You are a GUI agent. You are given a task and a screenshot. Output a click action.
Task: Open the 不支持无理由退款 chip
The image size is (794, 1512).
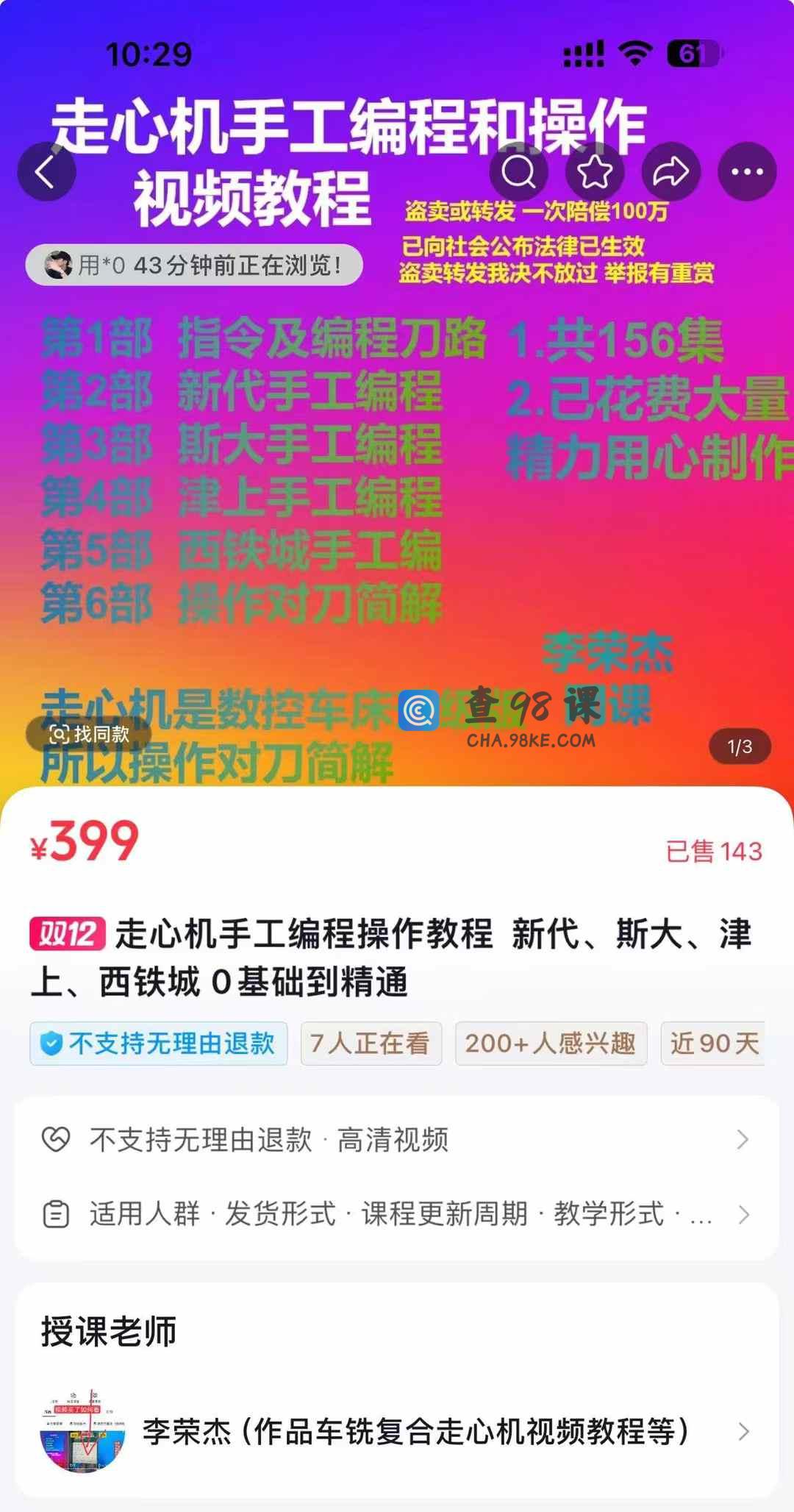159,1043
